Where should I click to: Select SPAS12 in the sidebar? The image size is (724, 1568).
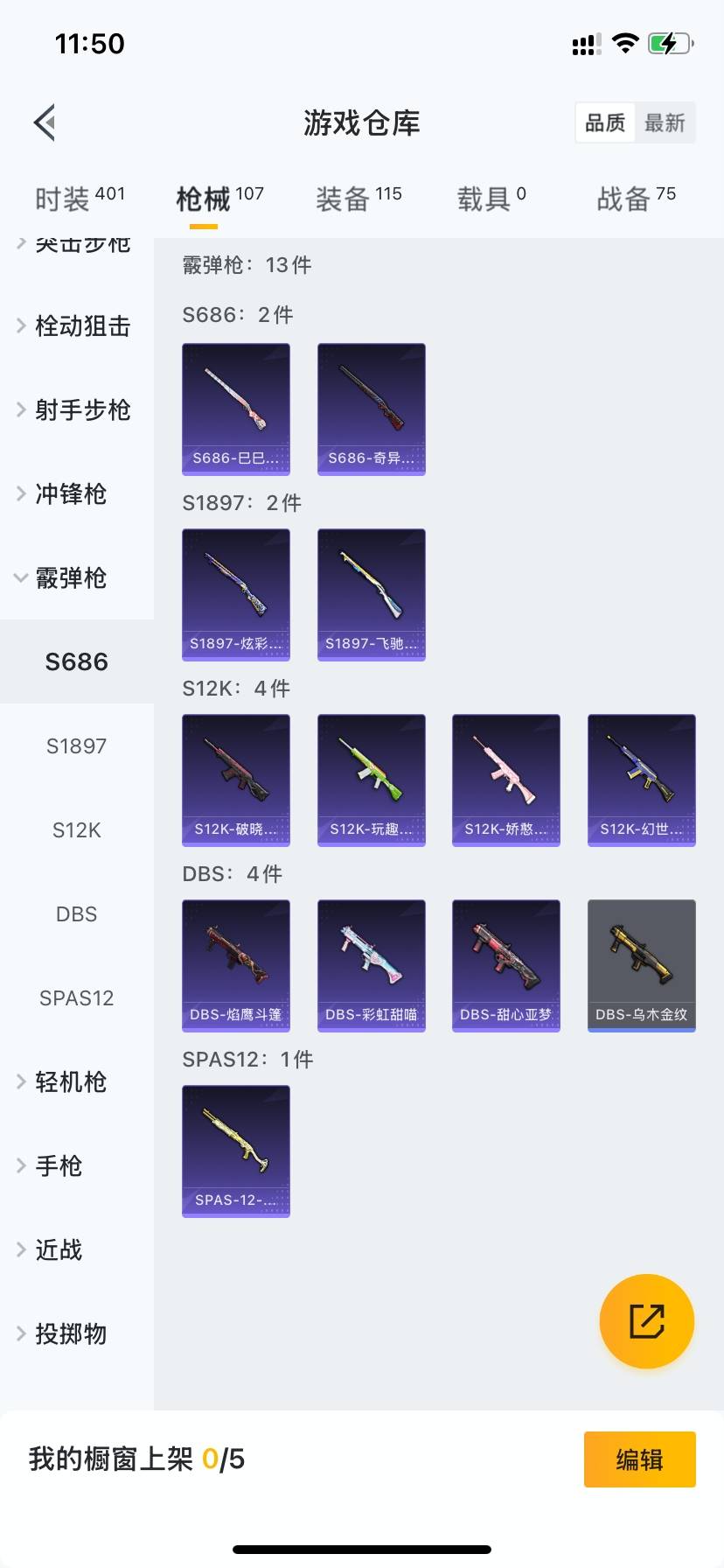point(77,998)
